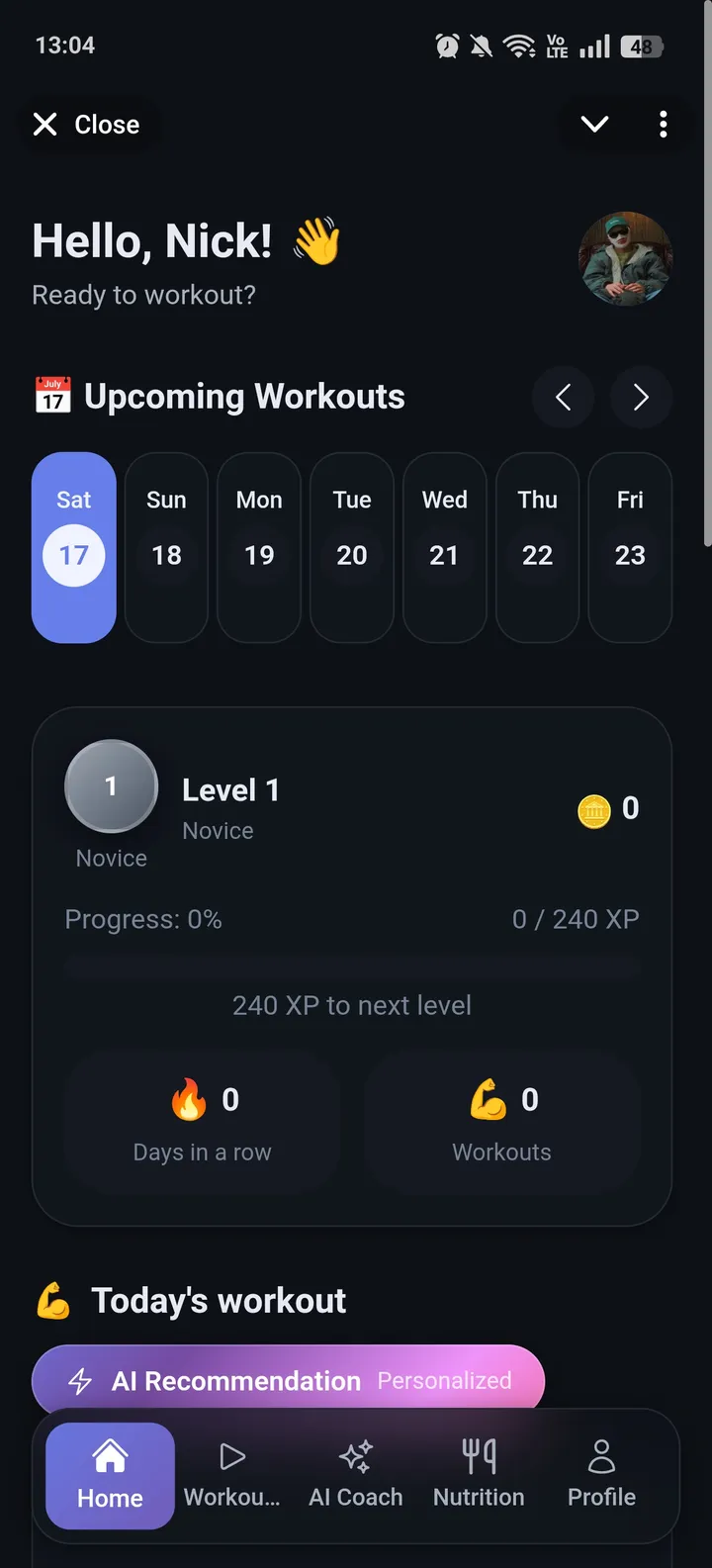Tap the AI Recommendation banner

point(287,1379)
